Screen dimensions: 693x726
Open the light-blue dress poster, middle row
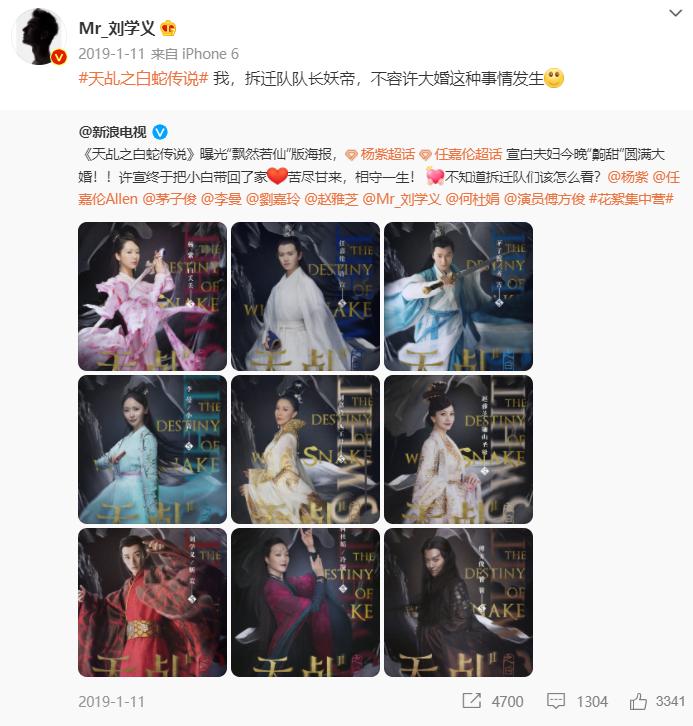click(x=152, y=449)
